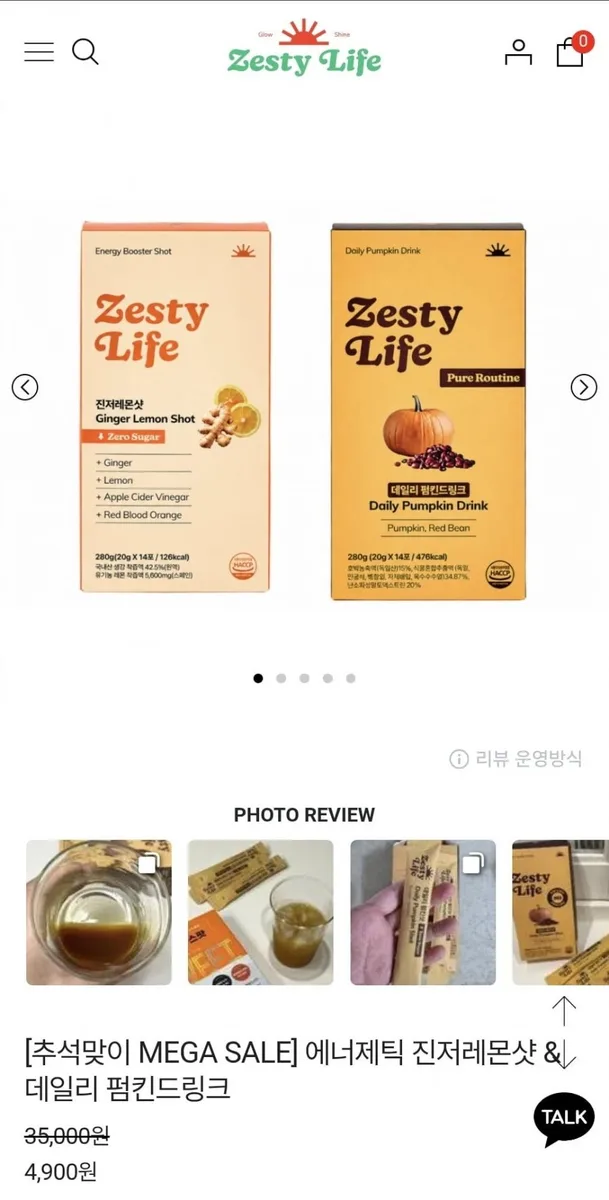Screen dimensions: 609x1200
Task: Show next product image
Action: tap(584, 387)
